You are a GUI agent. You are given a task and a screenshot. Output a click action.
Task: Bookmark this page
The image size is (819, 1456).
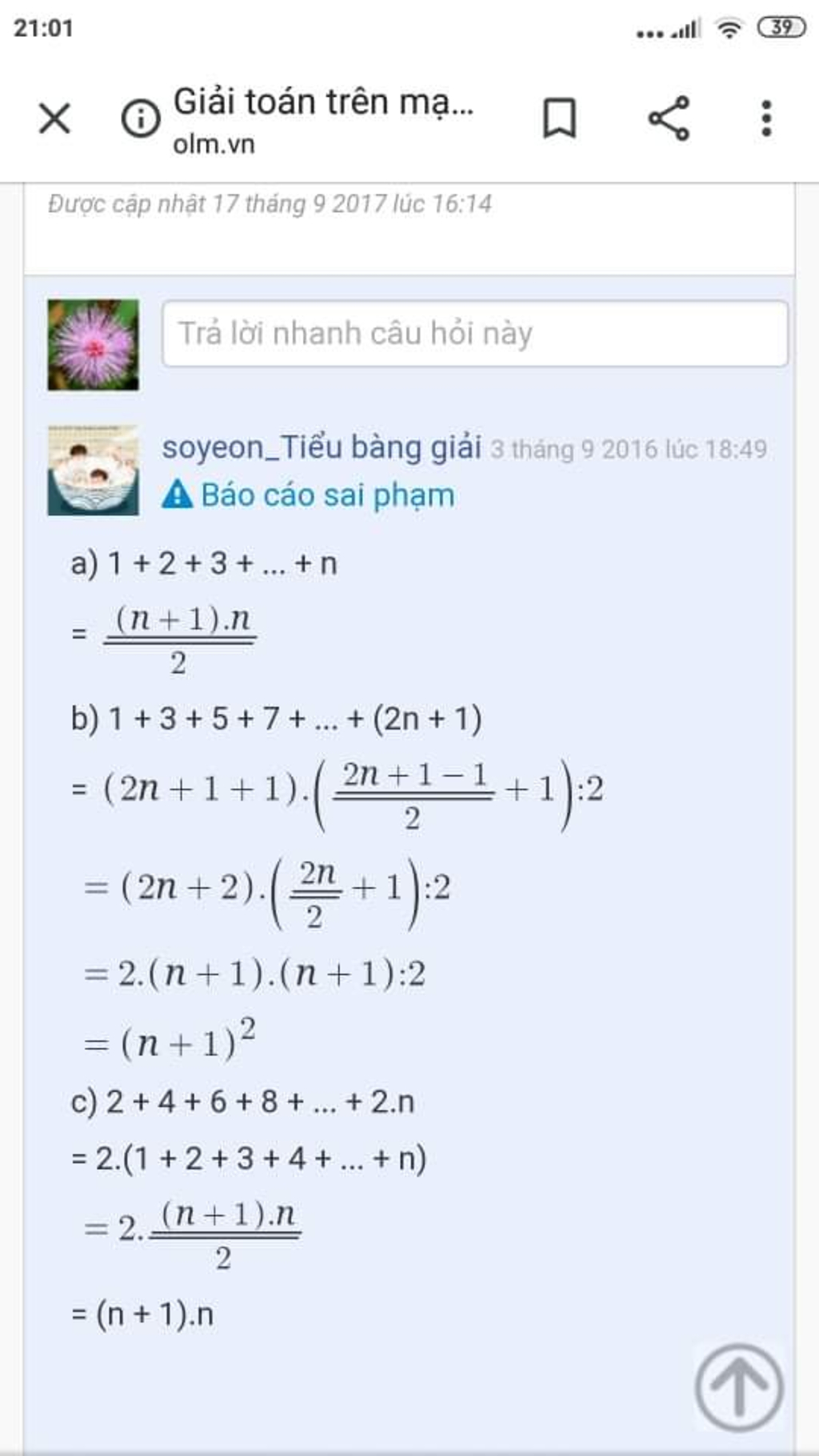point(559,119)
